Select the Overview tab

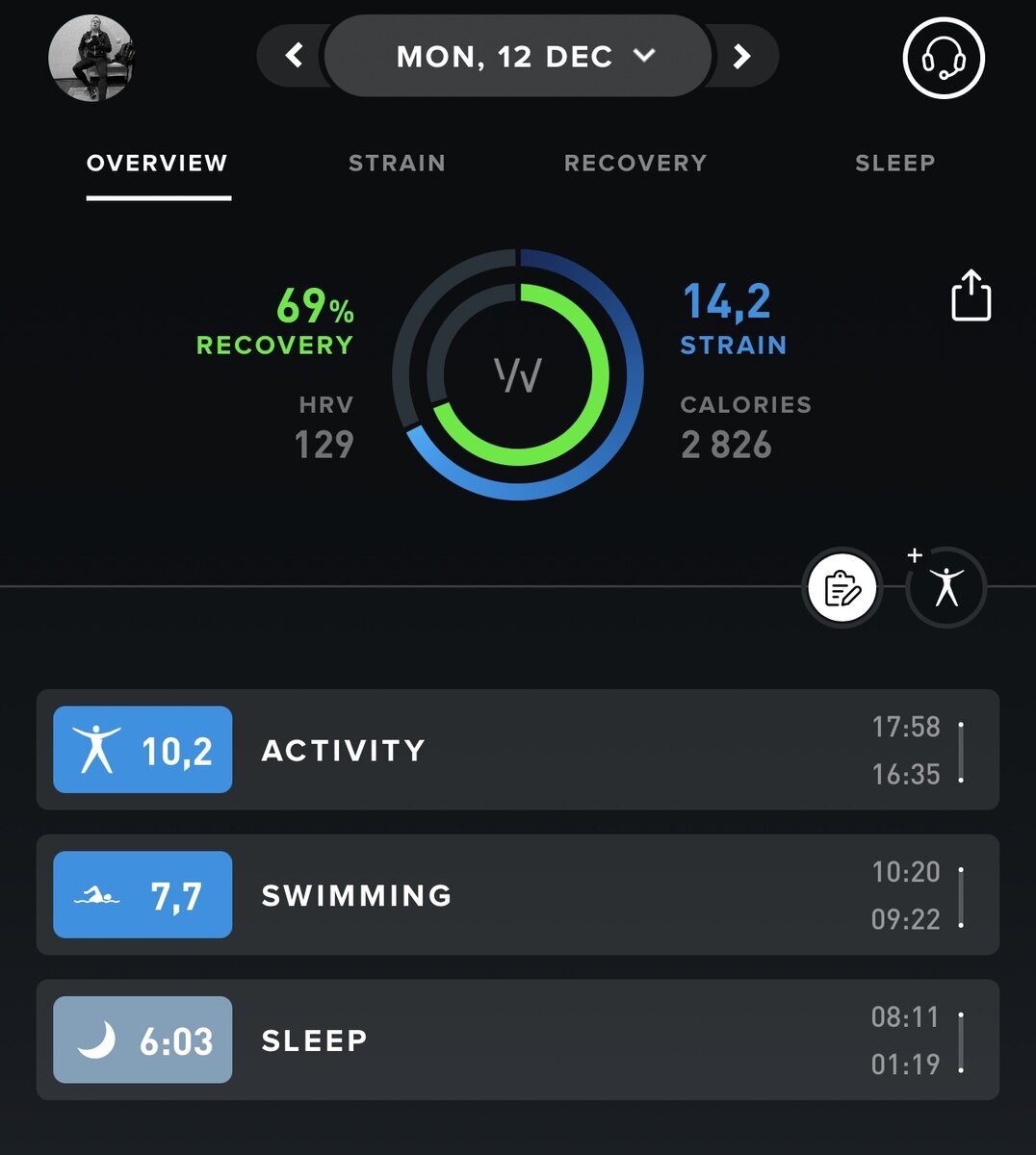coord(157,164)
